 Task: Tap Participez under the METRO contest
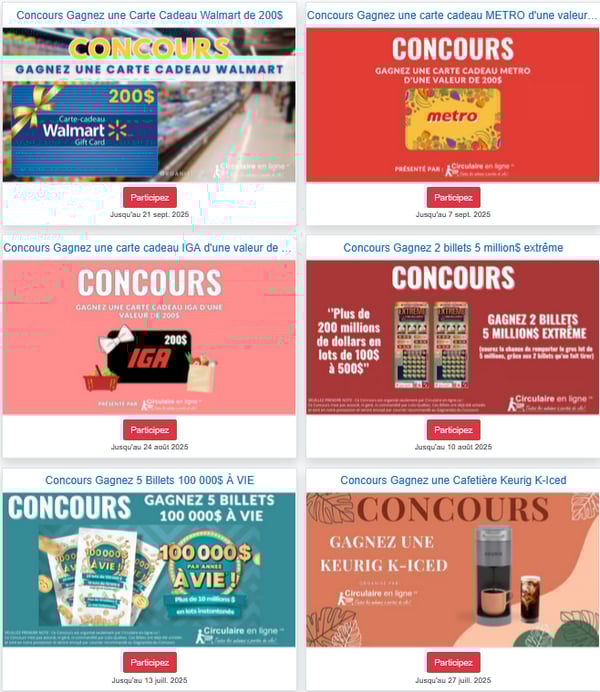click(453, 197)
